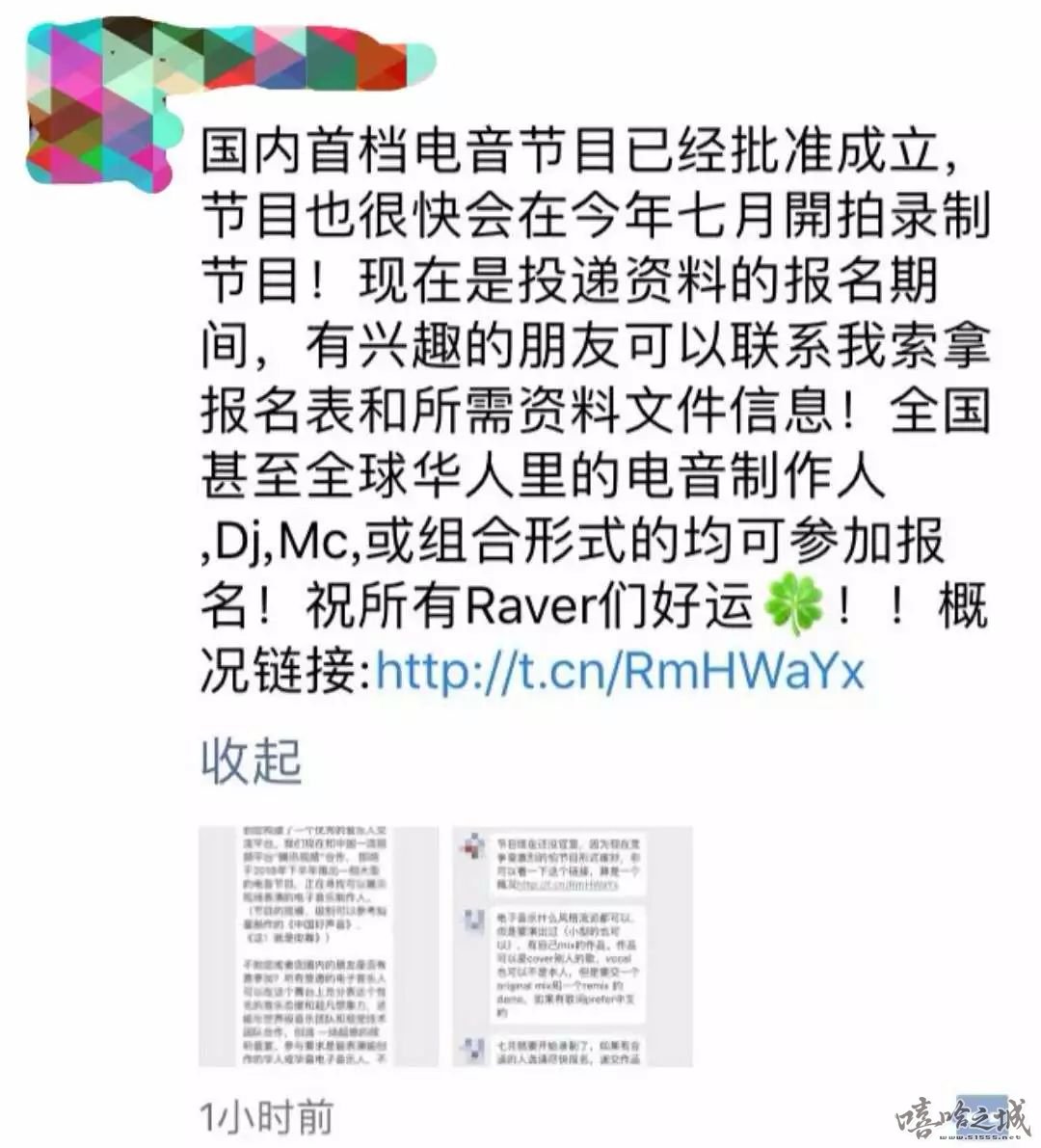
Task: Open the first attached screenshot image
Action: click(x=318, y=947)
